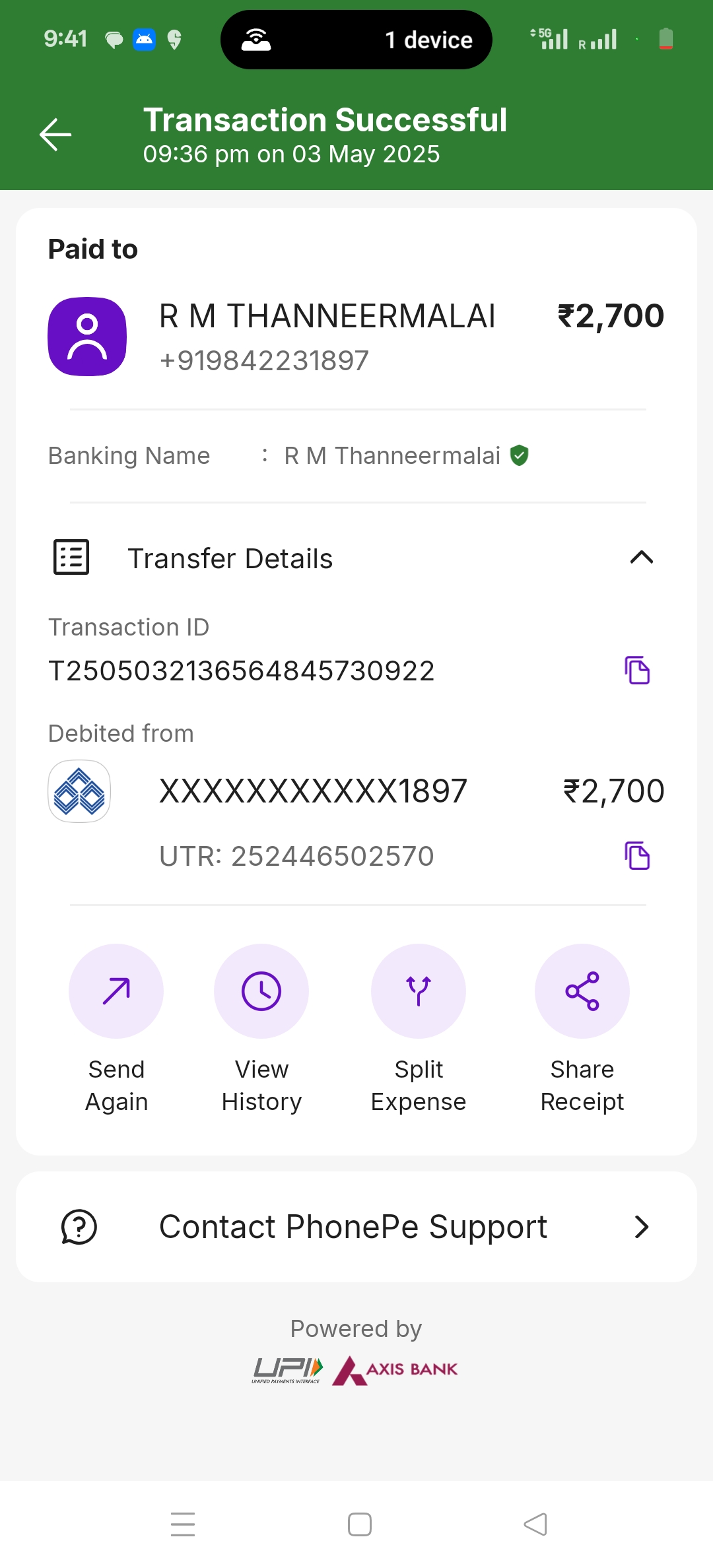Screen dimensions: 713x1568
Task: Open the system recent apps menu
Action: (x=183, y=1524)
